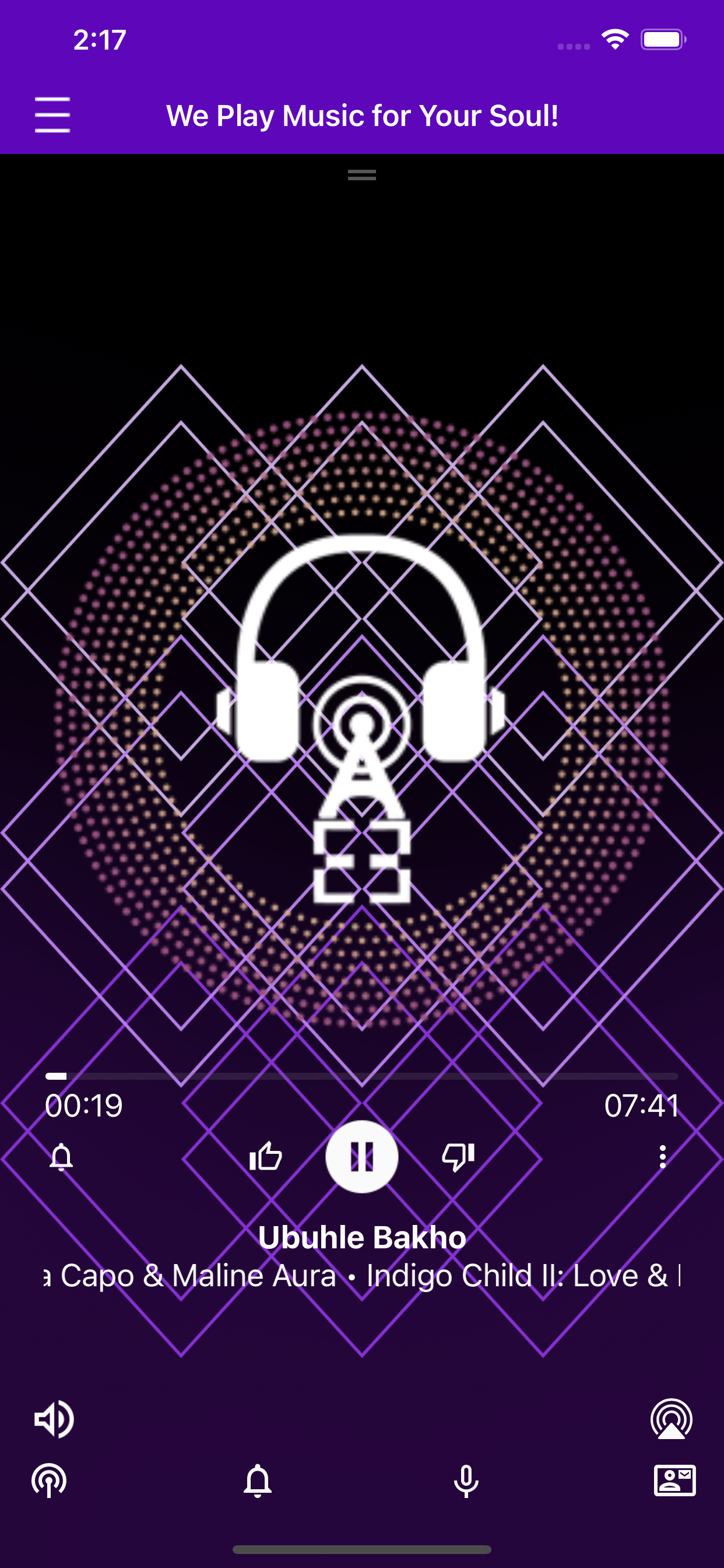
Task: Give the song a thumbs up
Action: point(266,1156)
